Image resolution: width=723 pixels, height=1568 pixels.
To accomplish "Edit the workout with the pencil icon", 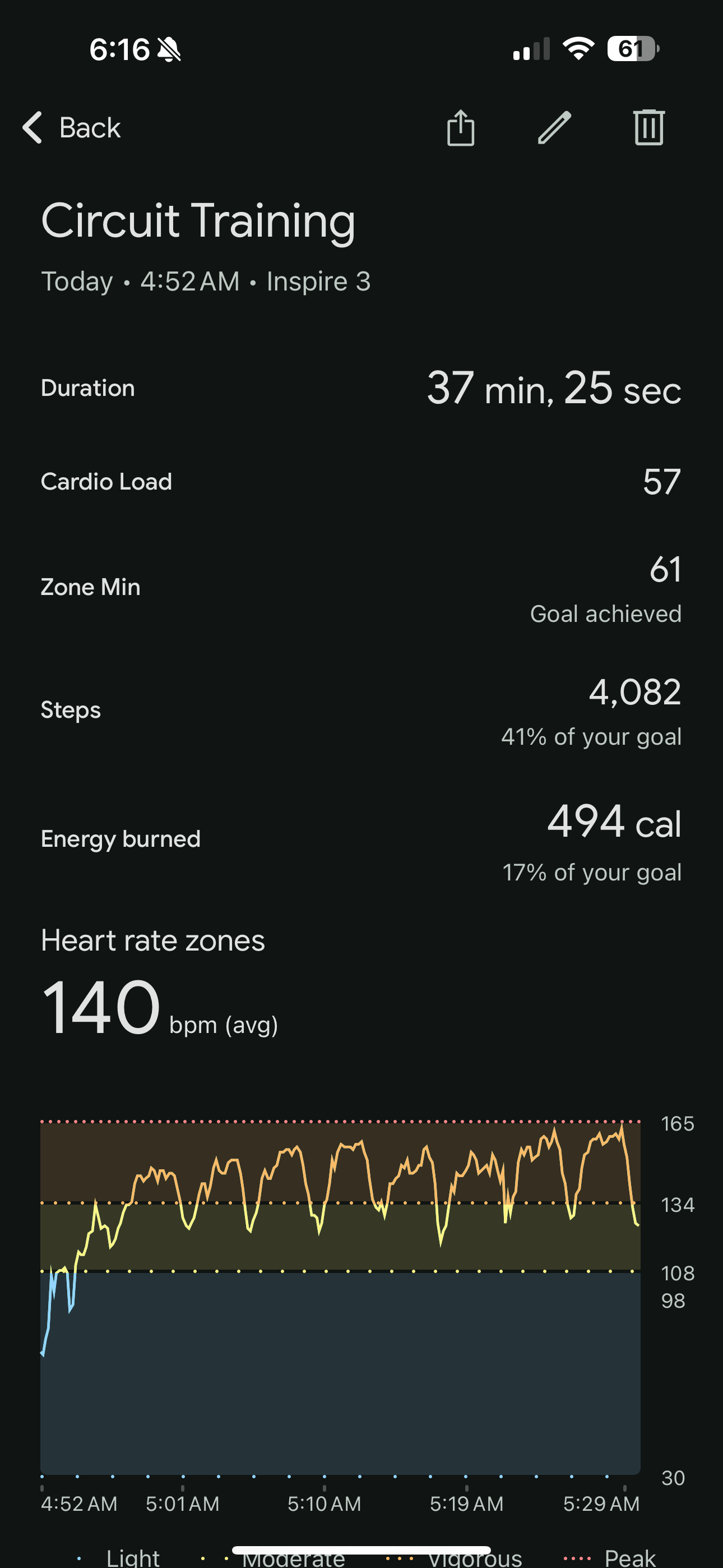I will pos(554,128).
